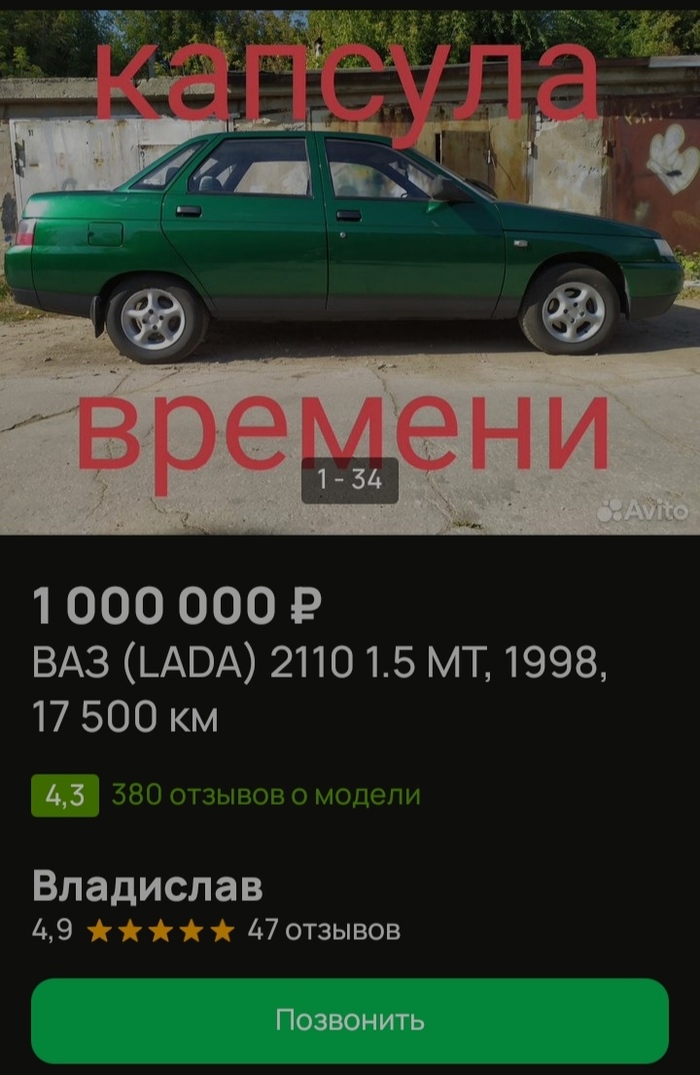Open the 380 отзывов о модели link
Viewport: 700px width, 1075px height.
(x=265, y=795)
